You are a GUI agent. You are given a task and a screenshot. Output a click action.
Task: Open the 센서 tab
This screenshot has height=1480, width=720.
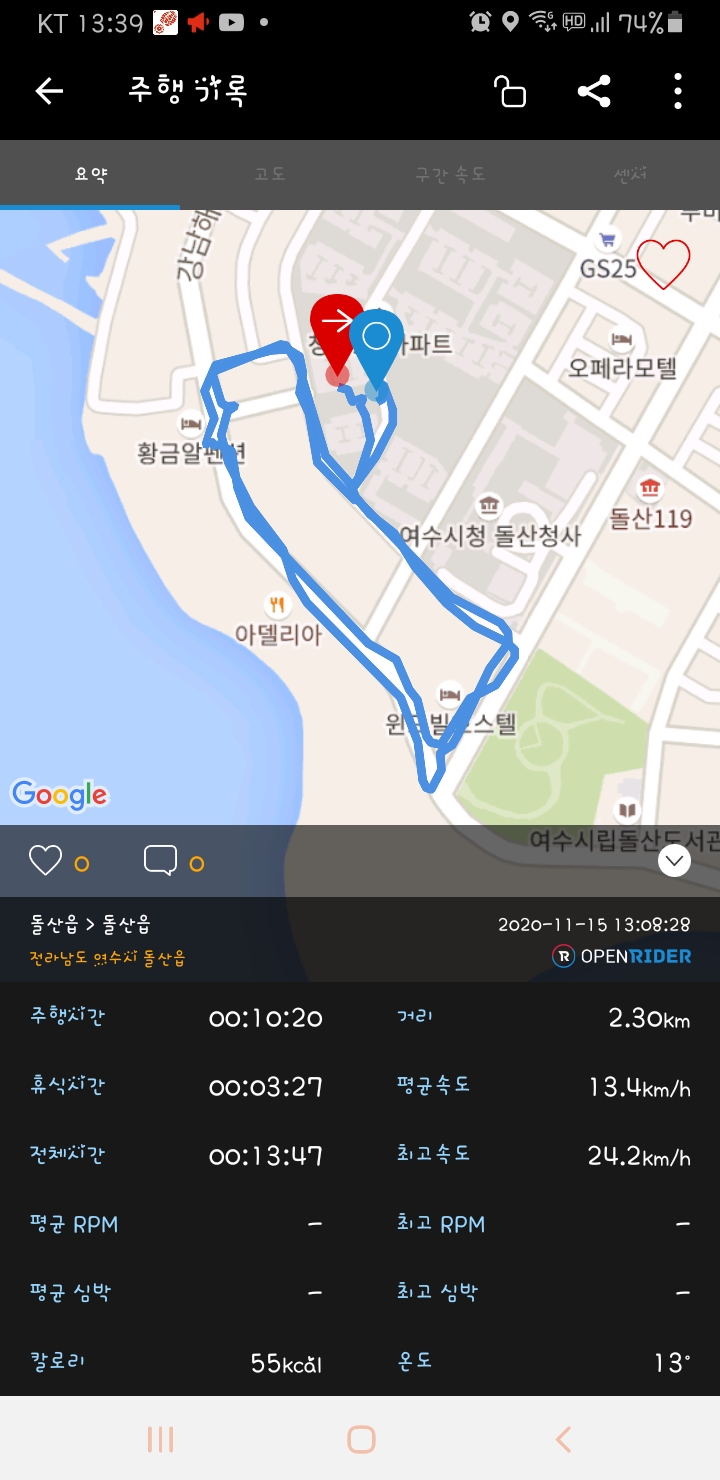(x=630, y=174)
